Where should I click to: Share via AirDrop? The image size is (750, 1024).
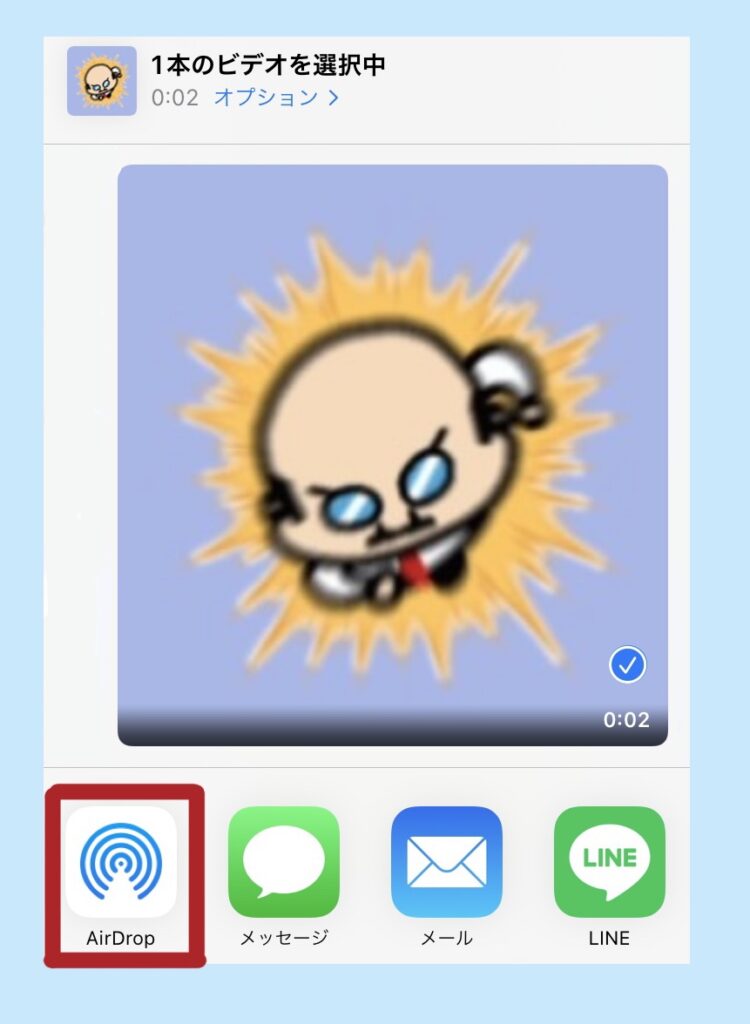[121, 862]
